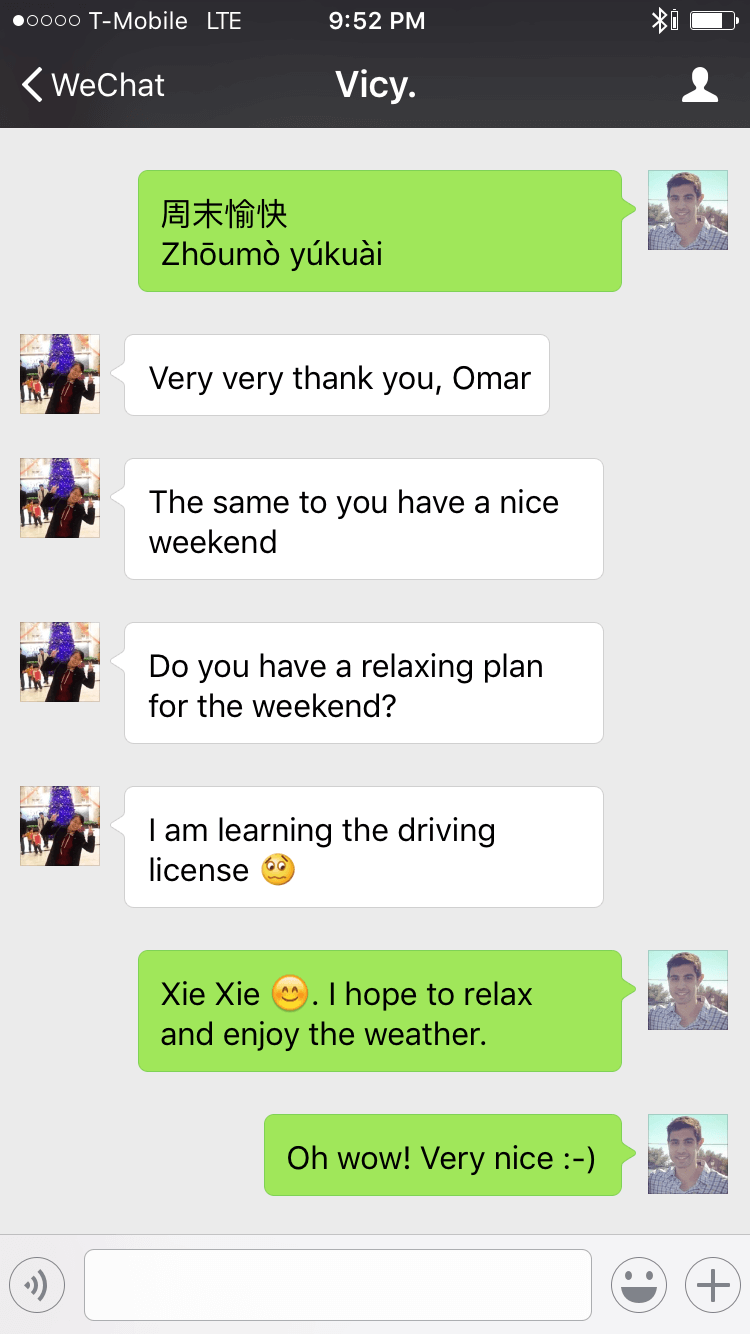Open the emoji sticker picker

click(x=638, y=1284)
